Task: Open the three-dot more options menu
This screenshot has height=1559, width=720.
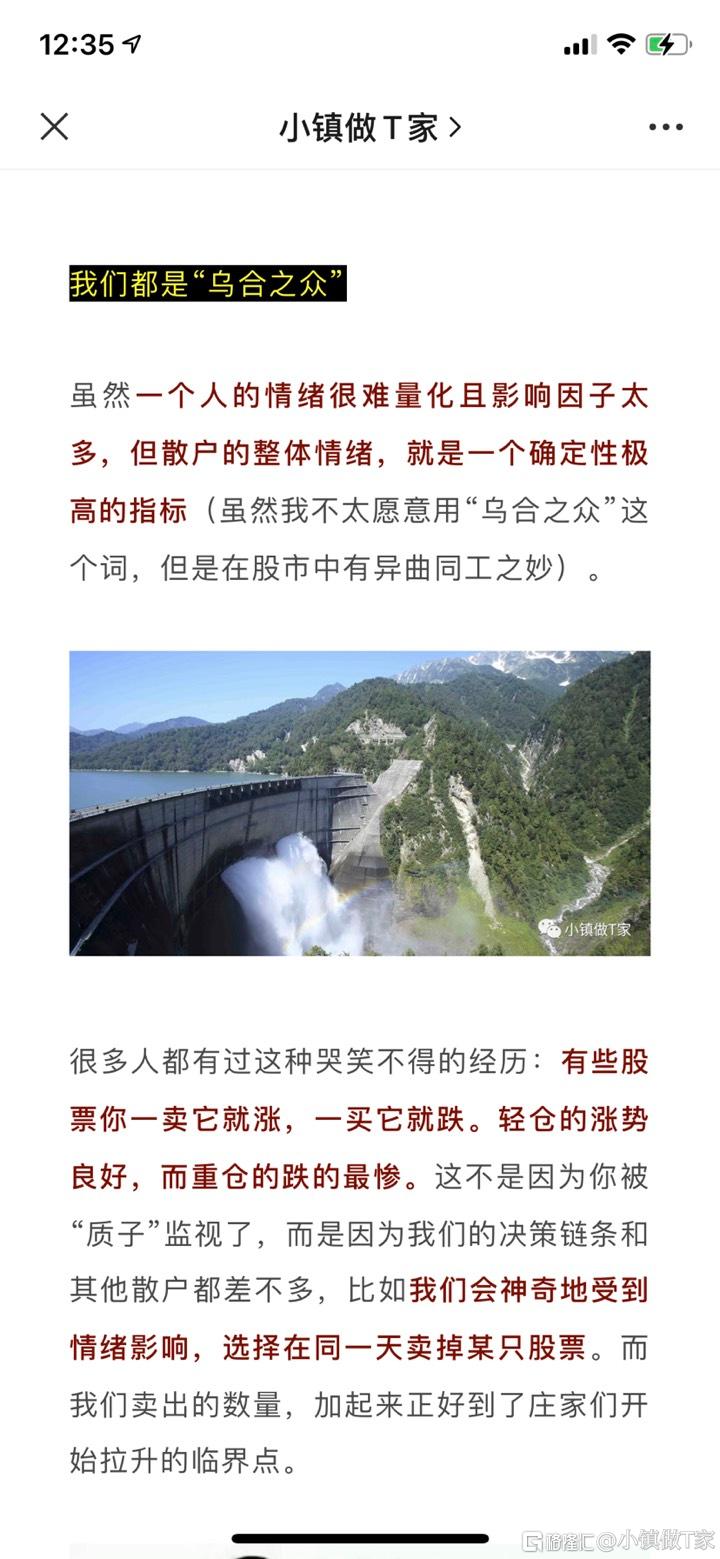Action: 665,127
